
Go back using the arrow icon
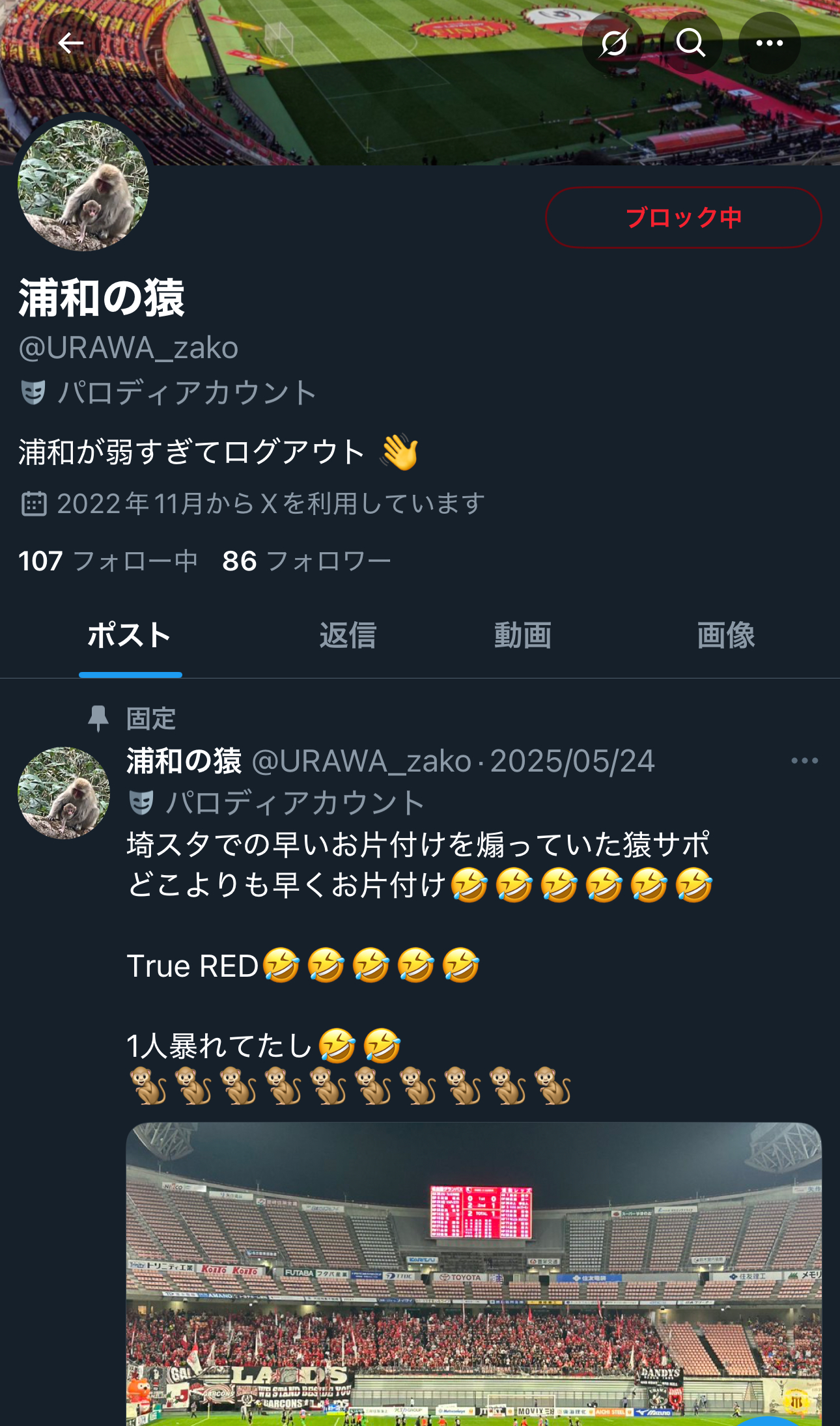pos(70,44)
